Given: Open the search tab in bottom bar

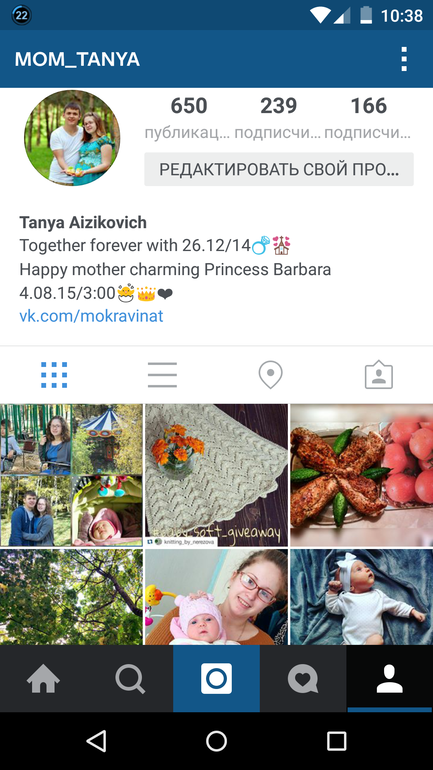Looking at the screenshot, I should pos(130,679).
